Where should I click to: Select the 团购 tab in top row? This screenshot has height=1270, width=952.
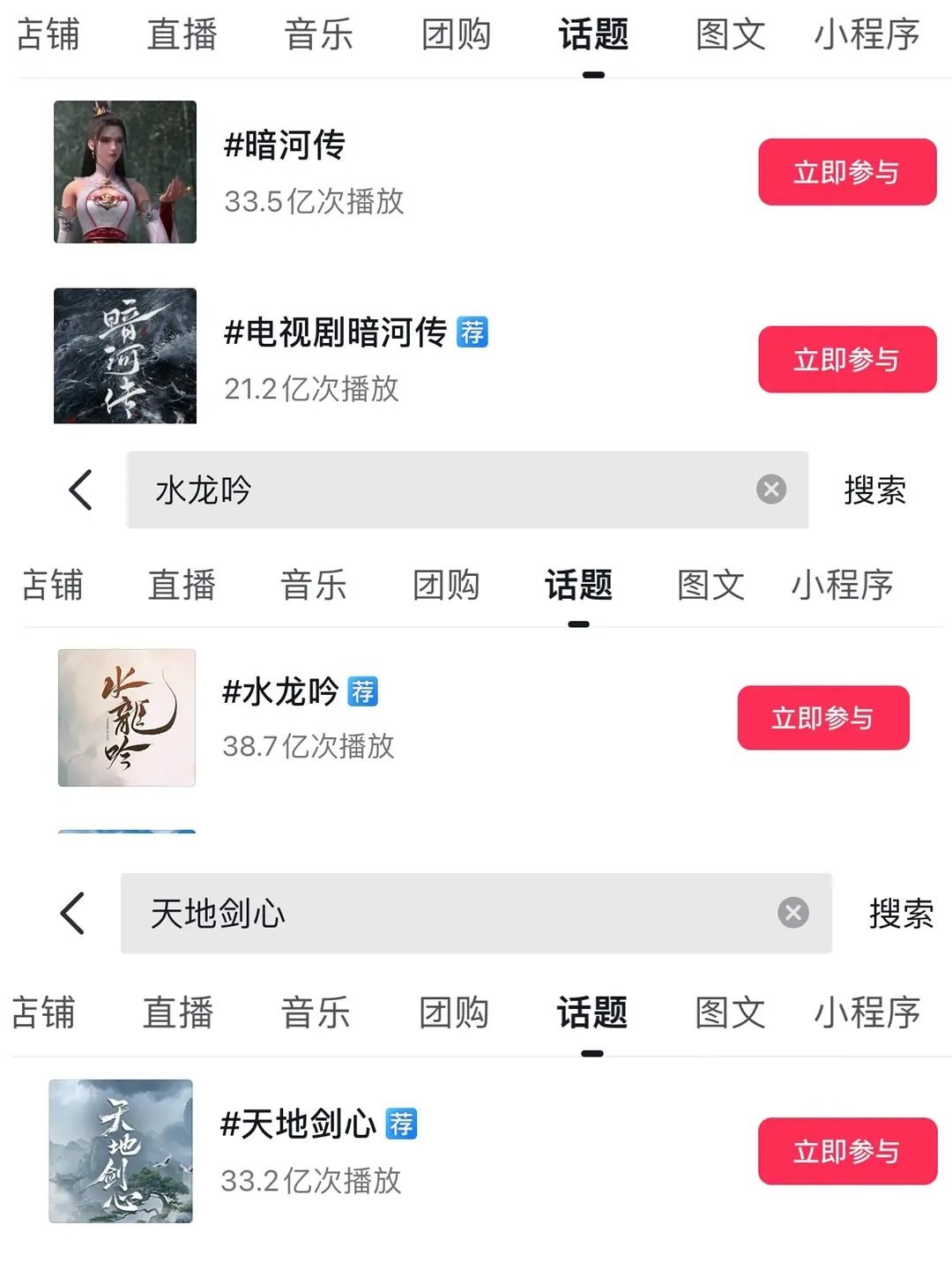(x=457, y=35)
